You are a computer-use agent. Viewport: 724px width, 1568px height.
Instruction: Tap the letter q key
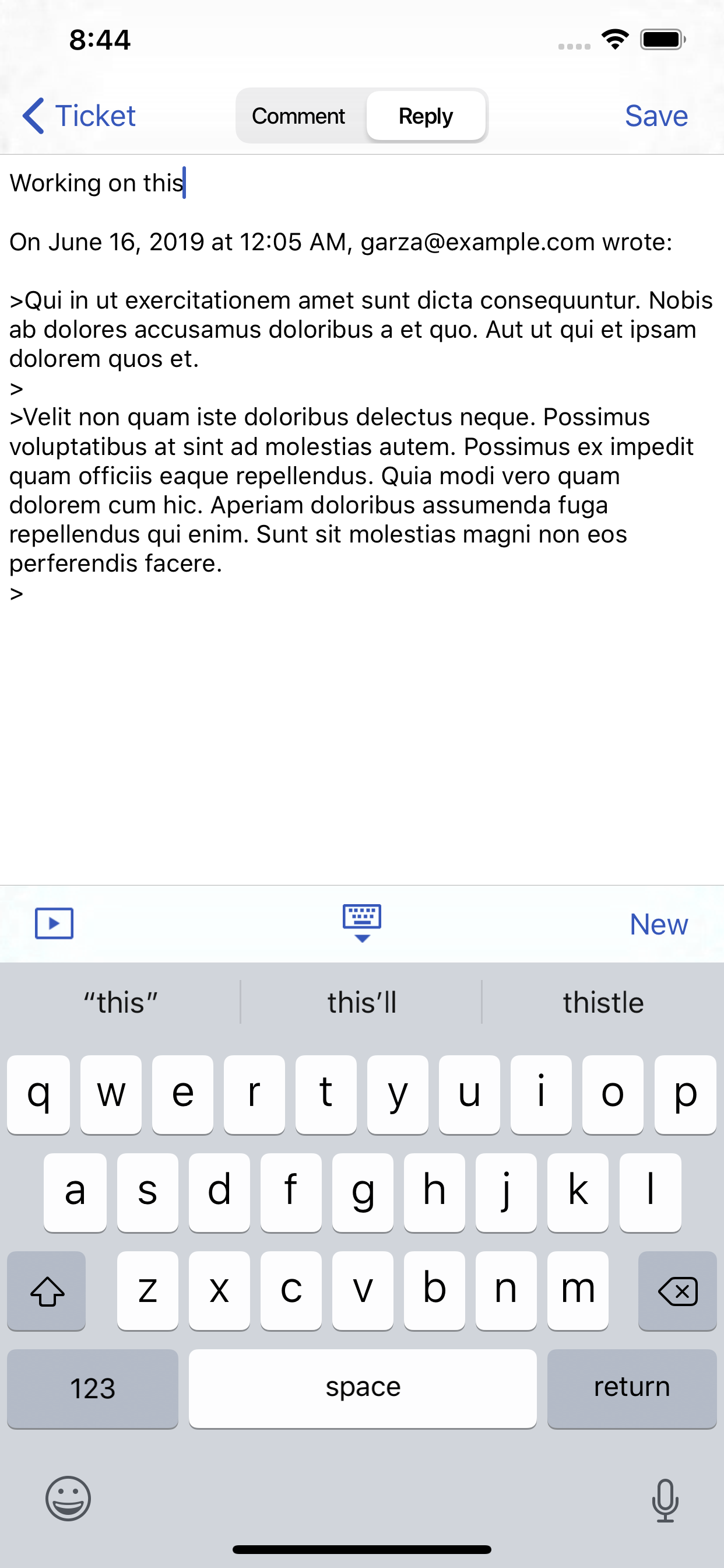pos(38,1094)
